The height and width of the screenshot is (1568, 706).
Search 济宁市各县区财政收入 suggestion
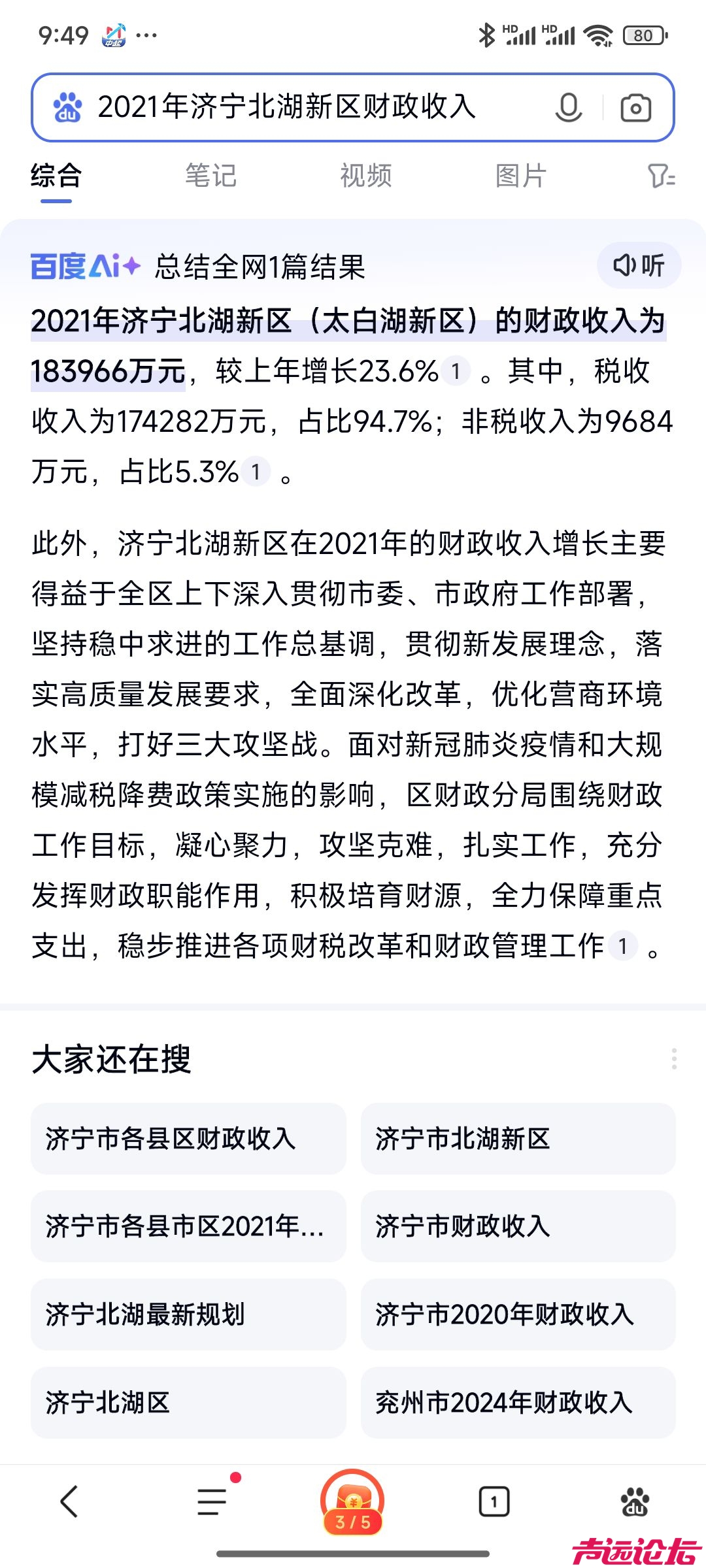188,1139
